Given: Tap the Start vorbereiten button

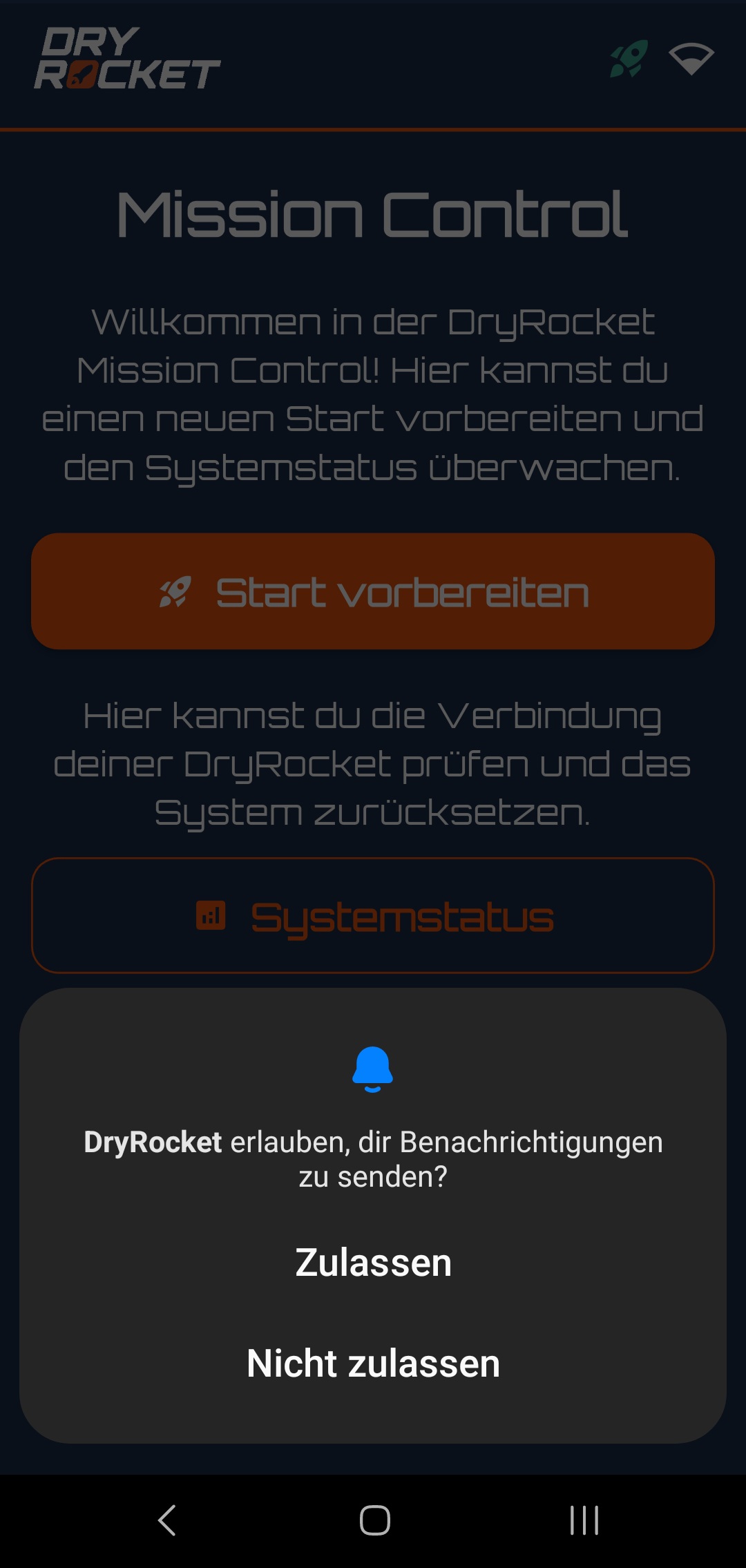Looking at the screenshot, I should [x=373, y=591].
